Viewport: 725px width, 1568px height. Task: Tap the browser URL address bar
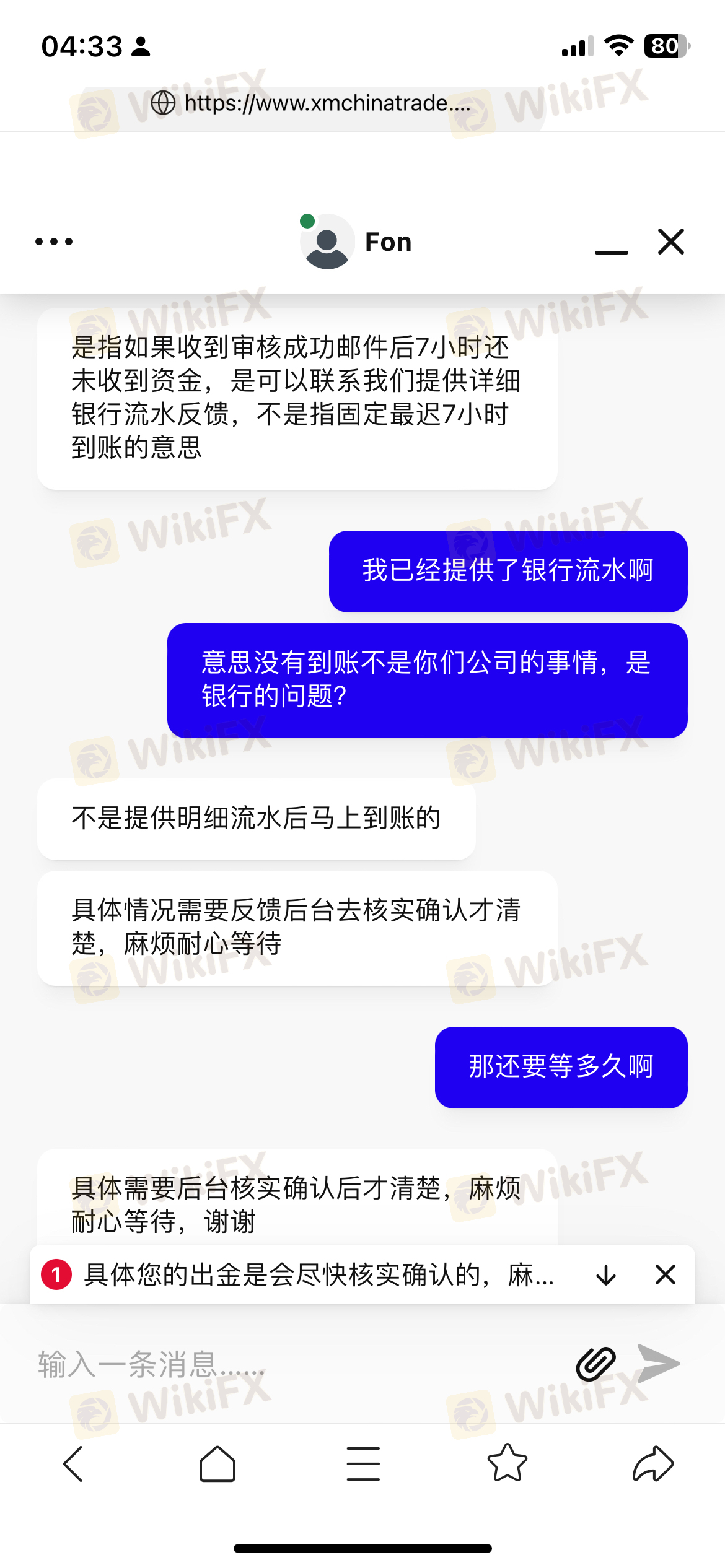click(327, 103)
